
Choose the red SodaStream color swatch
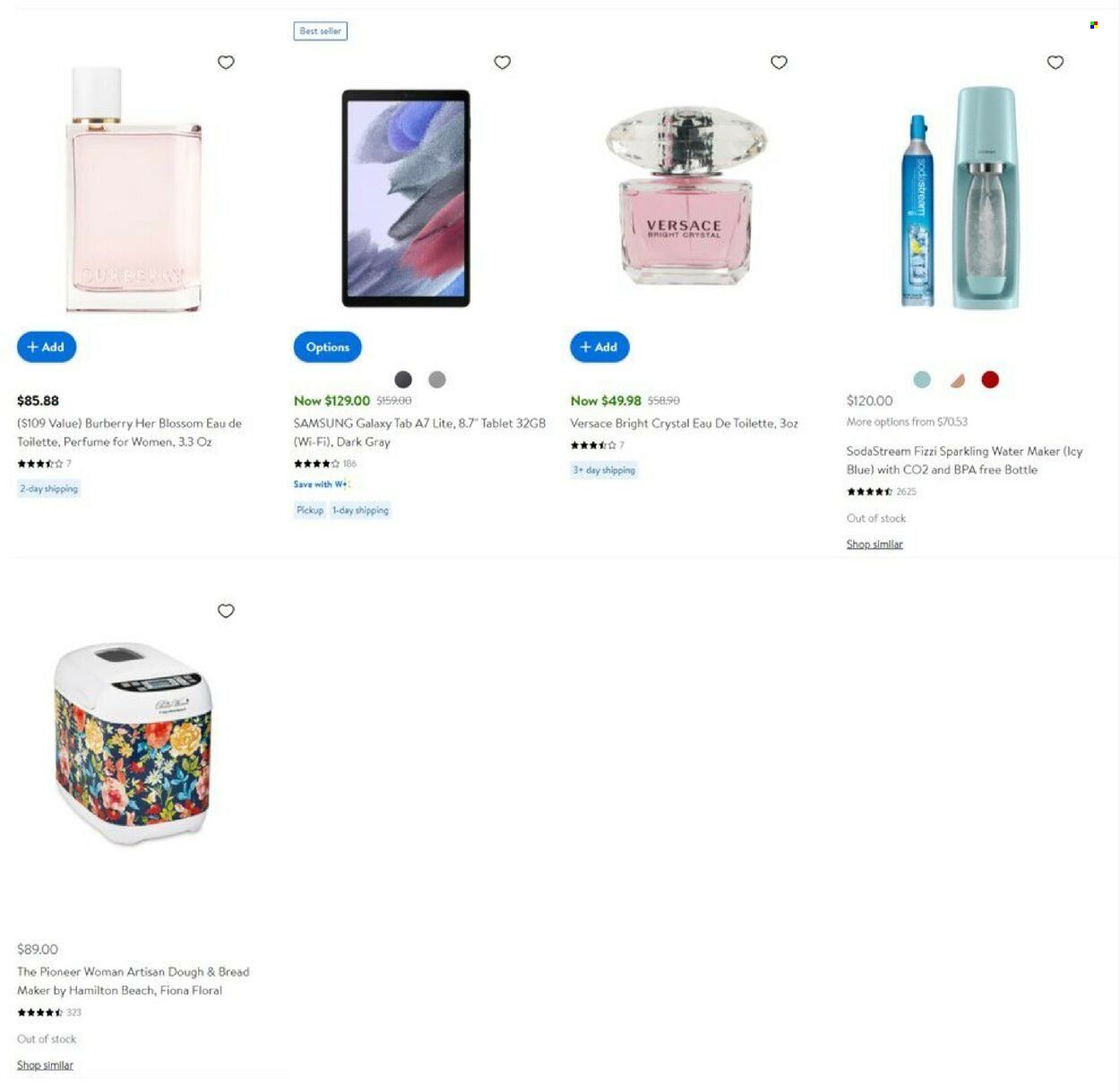point(990,379)
